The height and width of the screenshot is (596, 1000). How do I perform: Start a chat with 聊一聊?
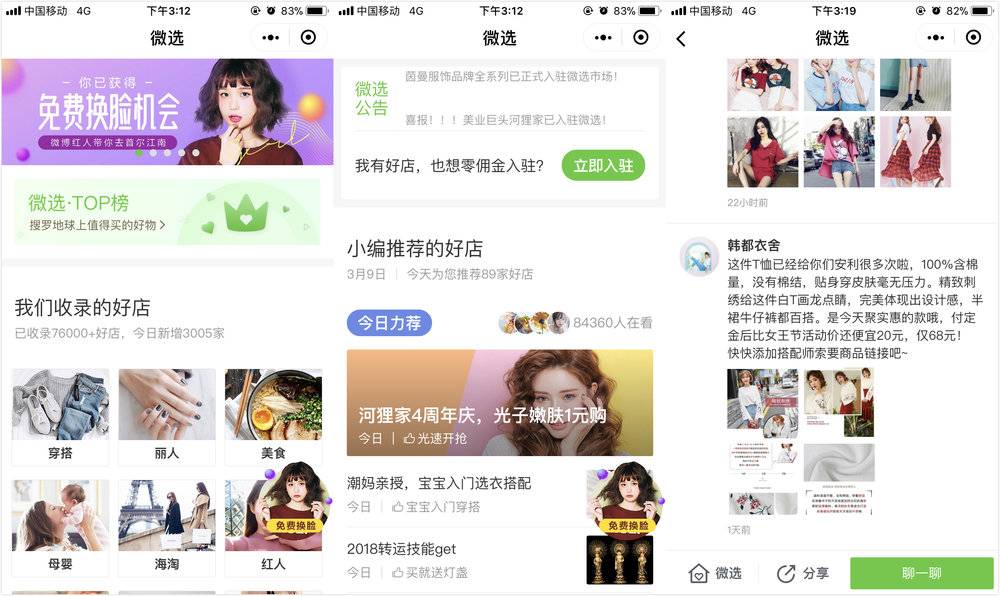tap(921, 573)
